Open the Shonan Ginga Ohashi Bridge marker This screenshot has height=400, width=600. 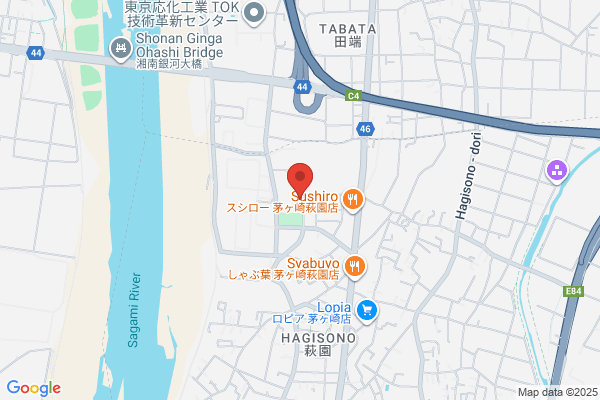[121, 49]
